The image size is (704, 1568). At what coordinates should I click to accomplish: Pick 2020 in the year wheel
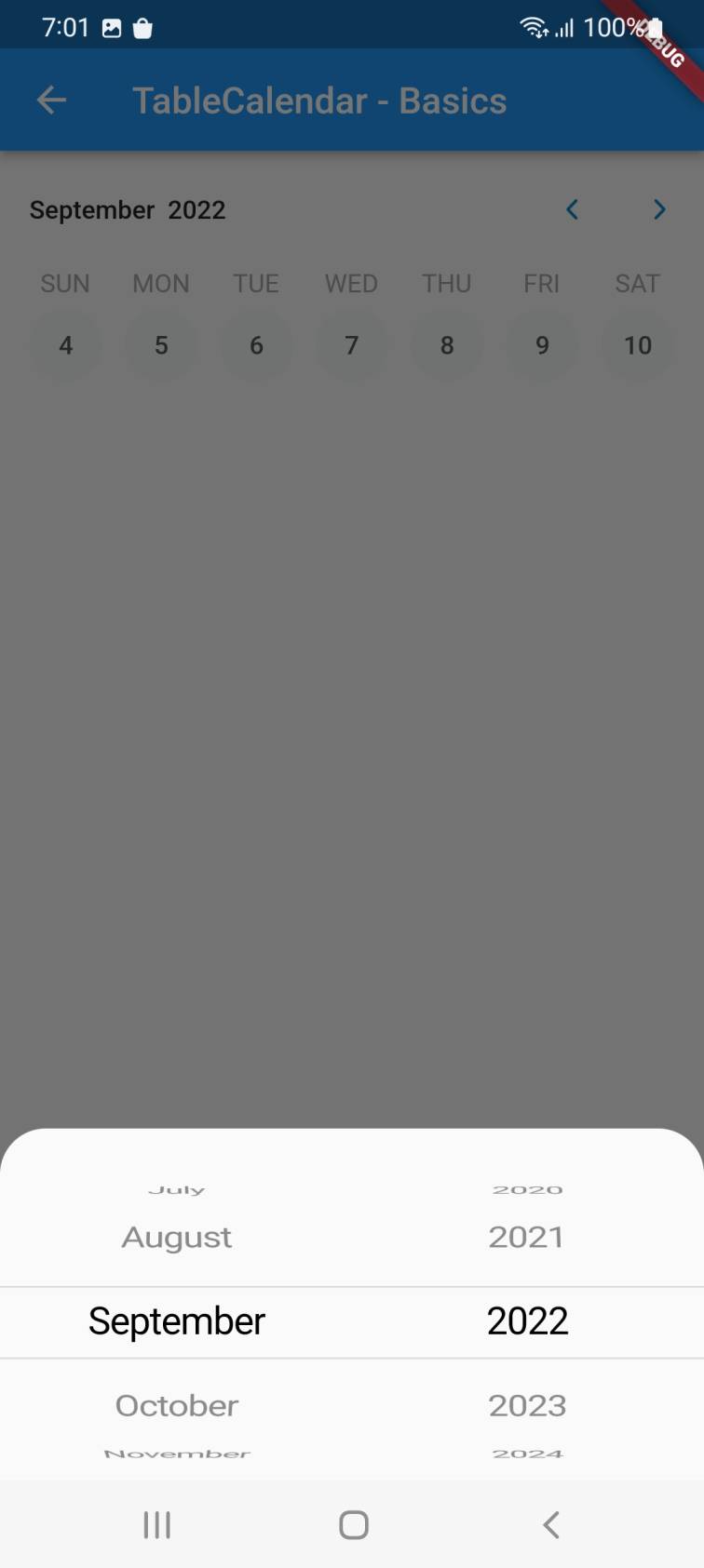tap(527, 1190)
